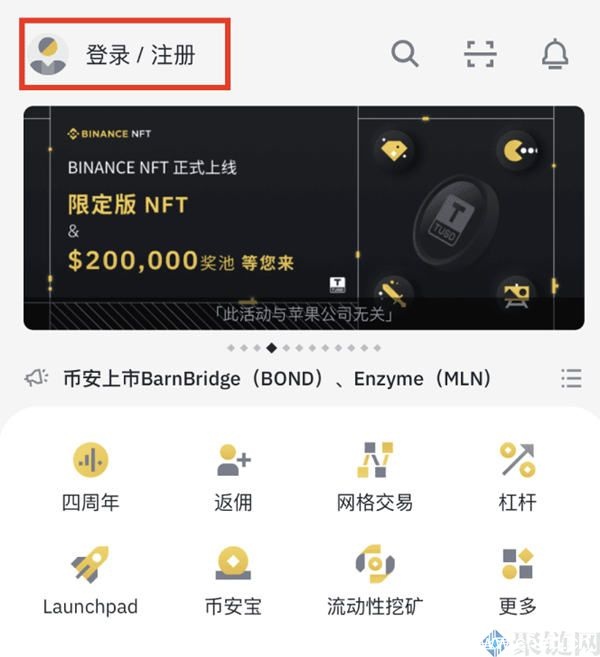The height and width of the screenshot is (657, 600).
Task: Open the QR scan icon
Action: pyautogui.click(x=480, y=54)
